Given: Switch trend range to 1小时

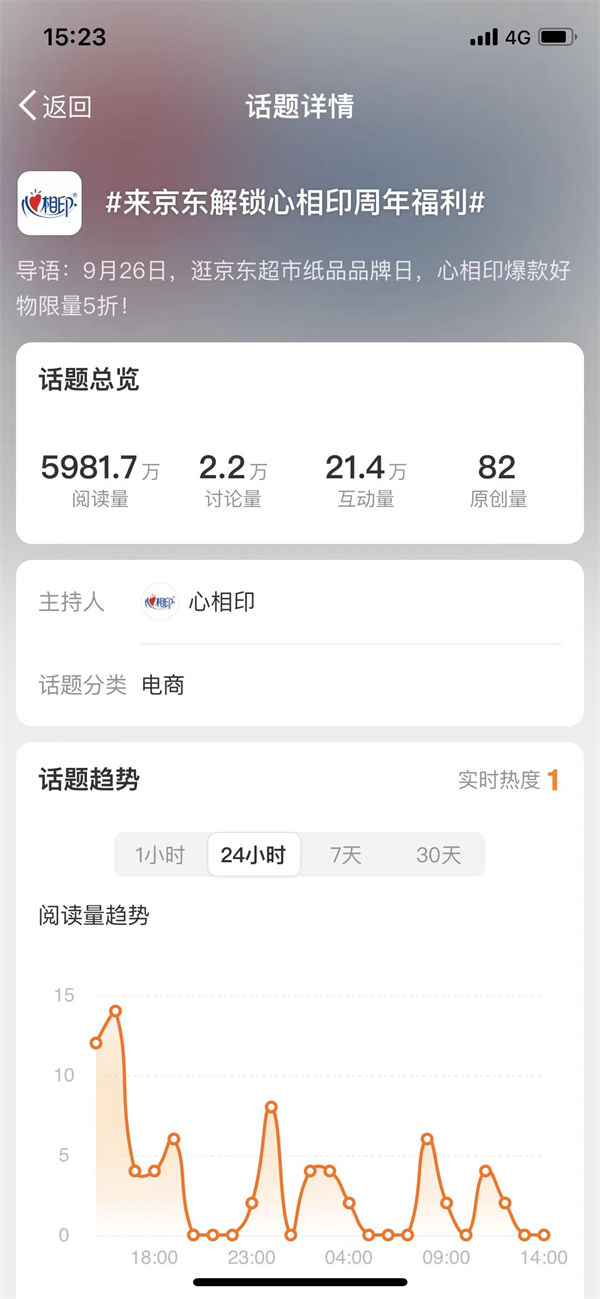Looking at the screenshot, I should pyautogui.click(x=160, y=855).
